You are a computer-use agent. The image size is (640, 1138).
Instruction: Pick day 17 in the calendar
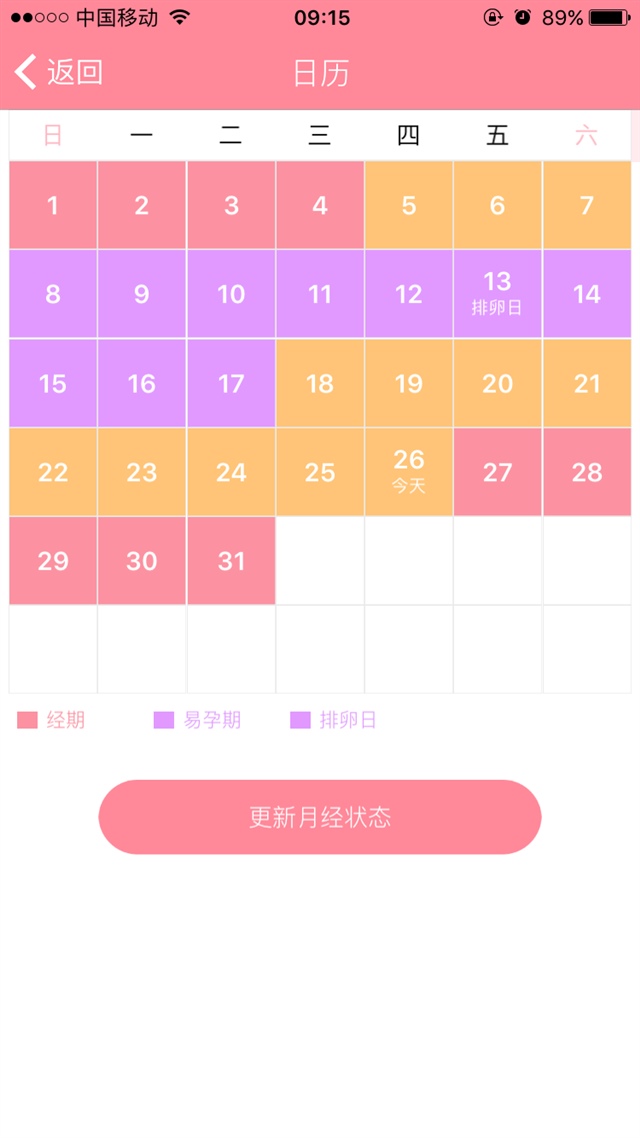point(231,383)
